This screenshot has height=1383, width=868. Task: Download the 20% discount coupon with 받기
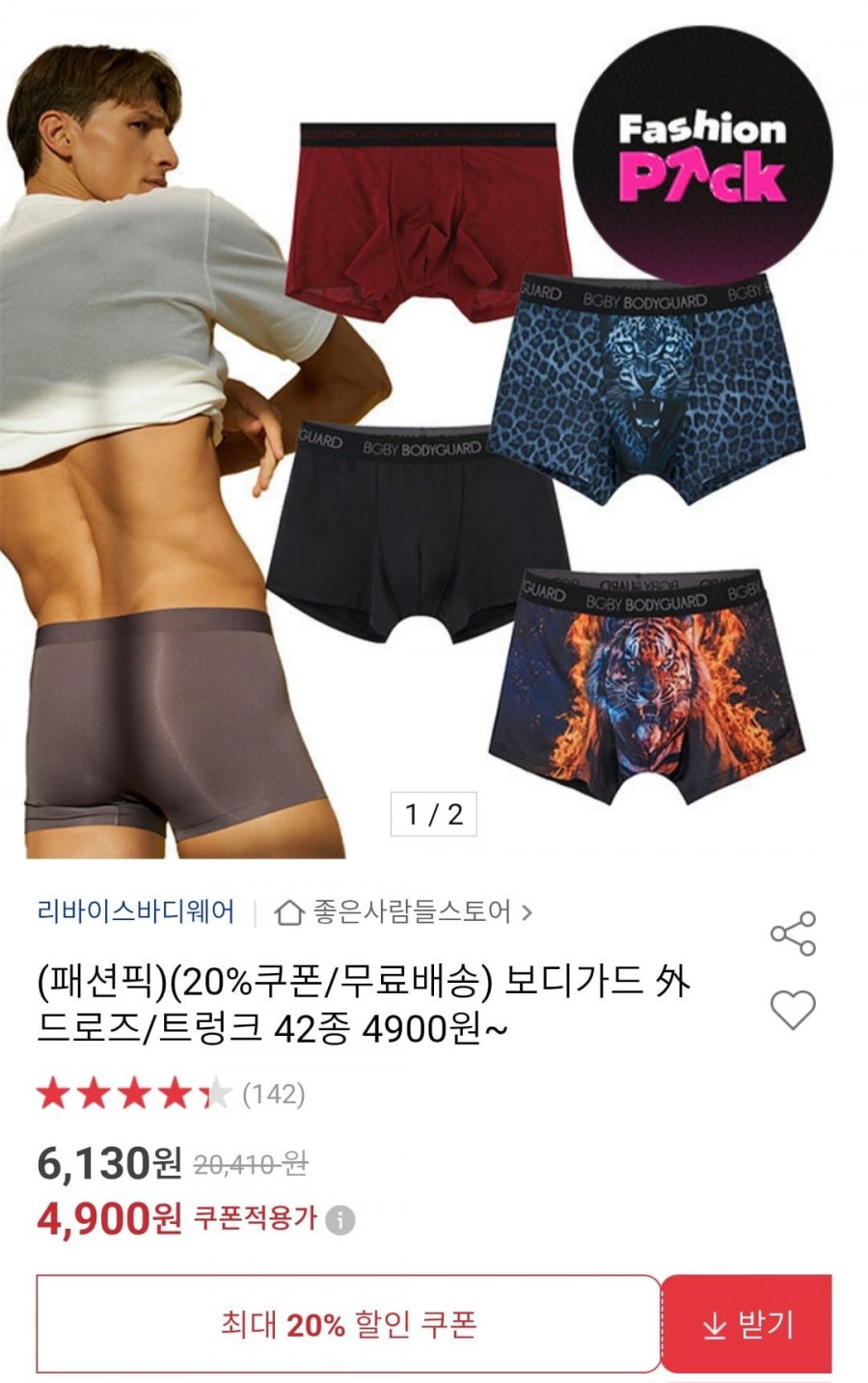coord(746,1324)
